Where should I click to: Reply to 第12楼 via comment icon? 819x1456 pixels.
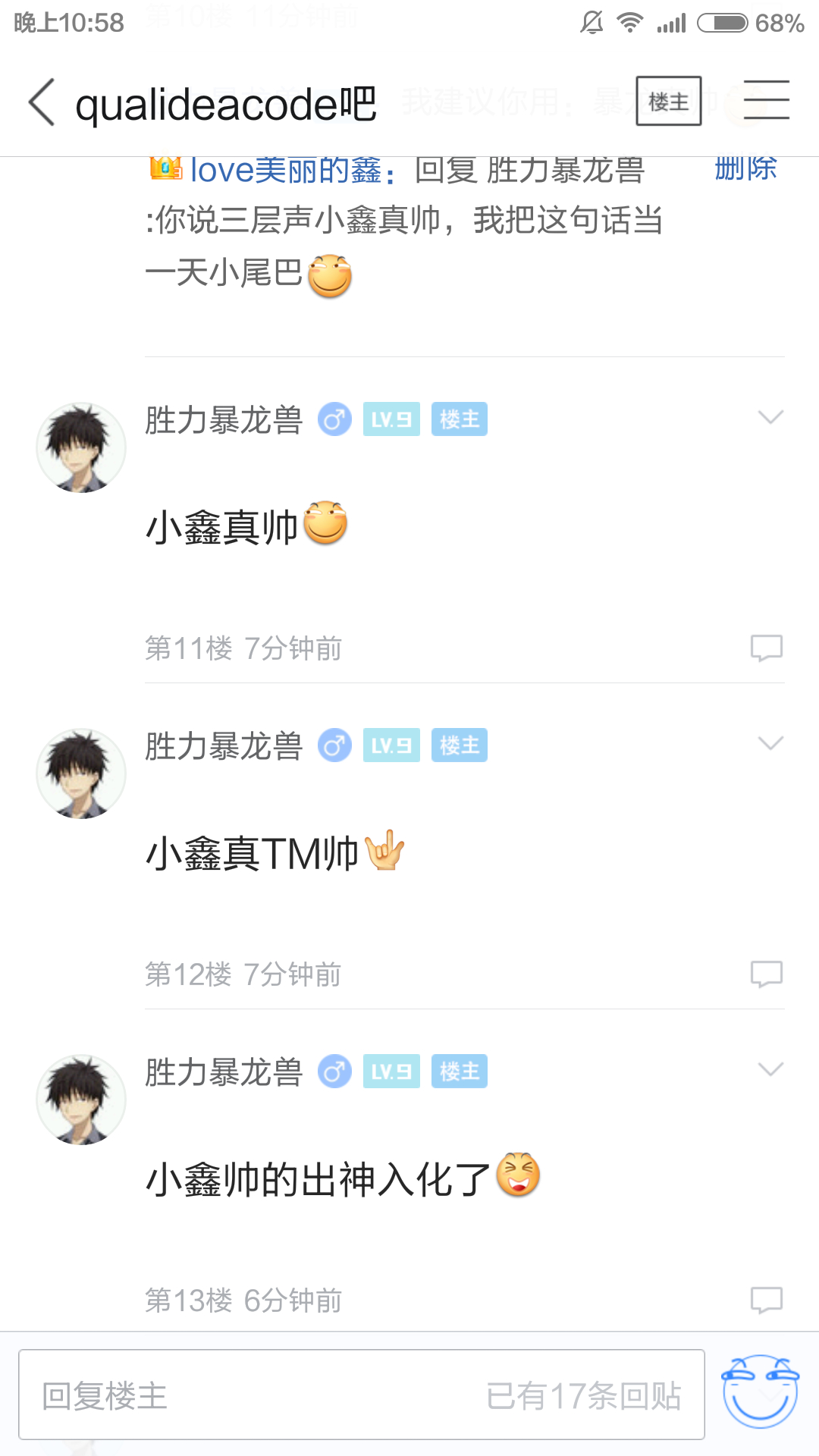766,974
